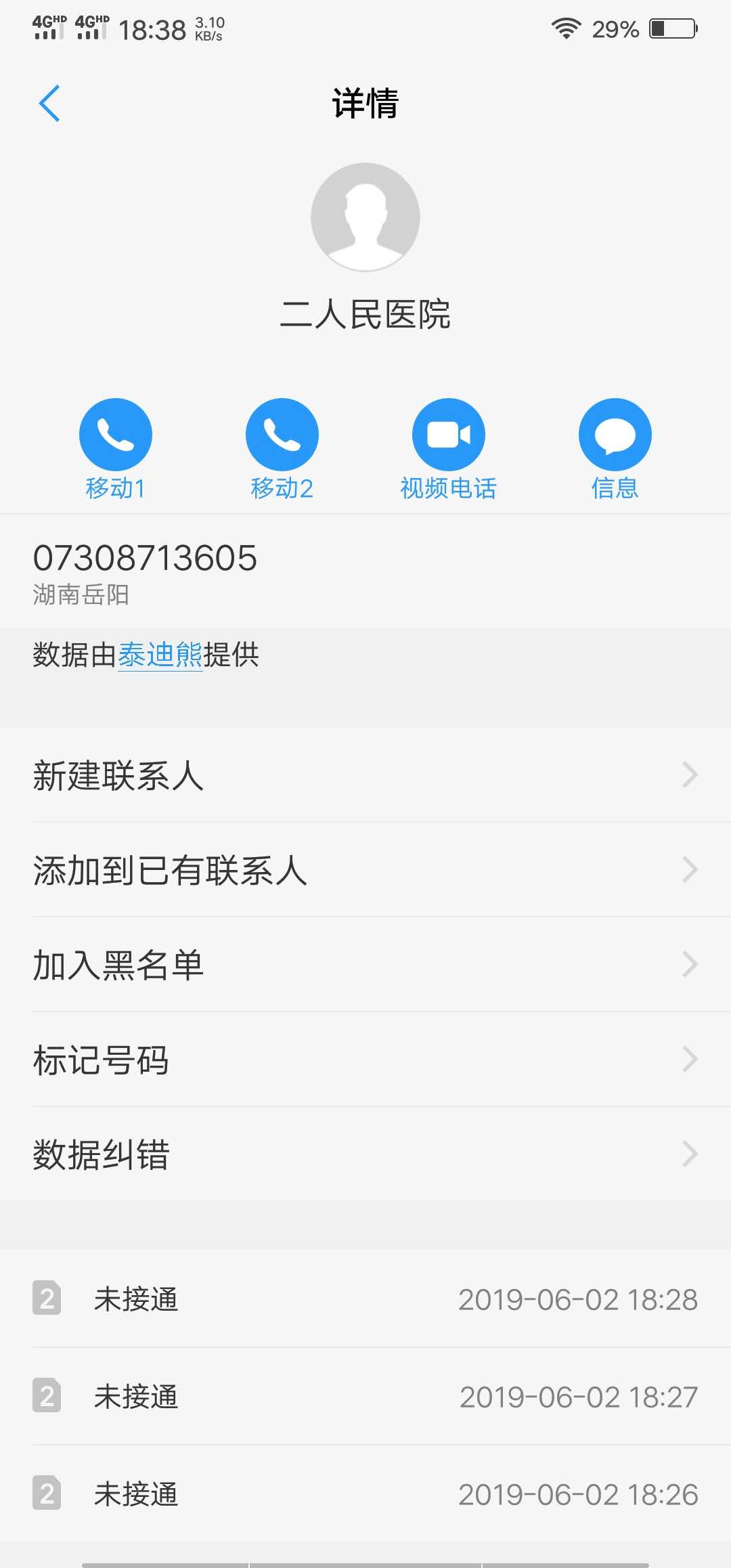Screen dimensions: 731x1568
Task: Go back from the 详情 page
Action: [49, 104]
